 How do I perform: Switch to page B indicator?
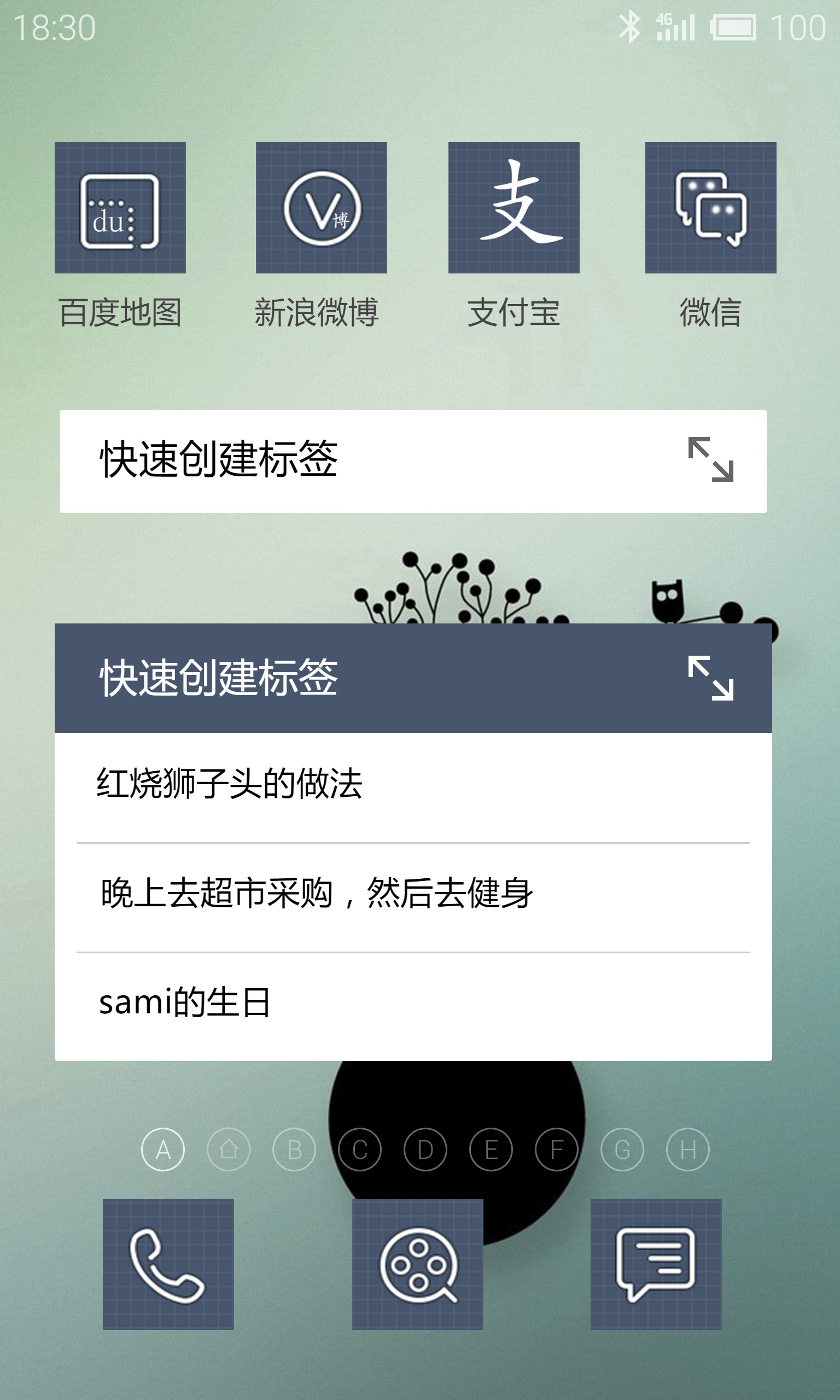pyautogui.click(x=294, y=1150)
